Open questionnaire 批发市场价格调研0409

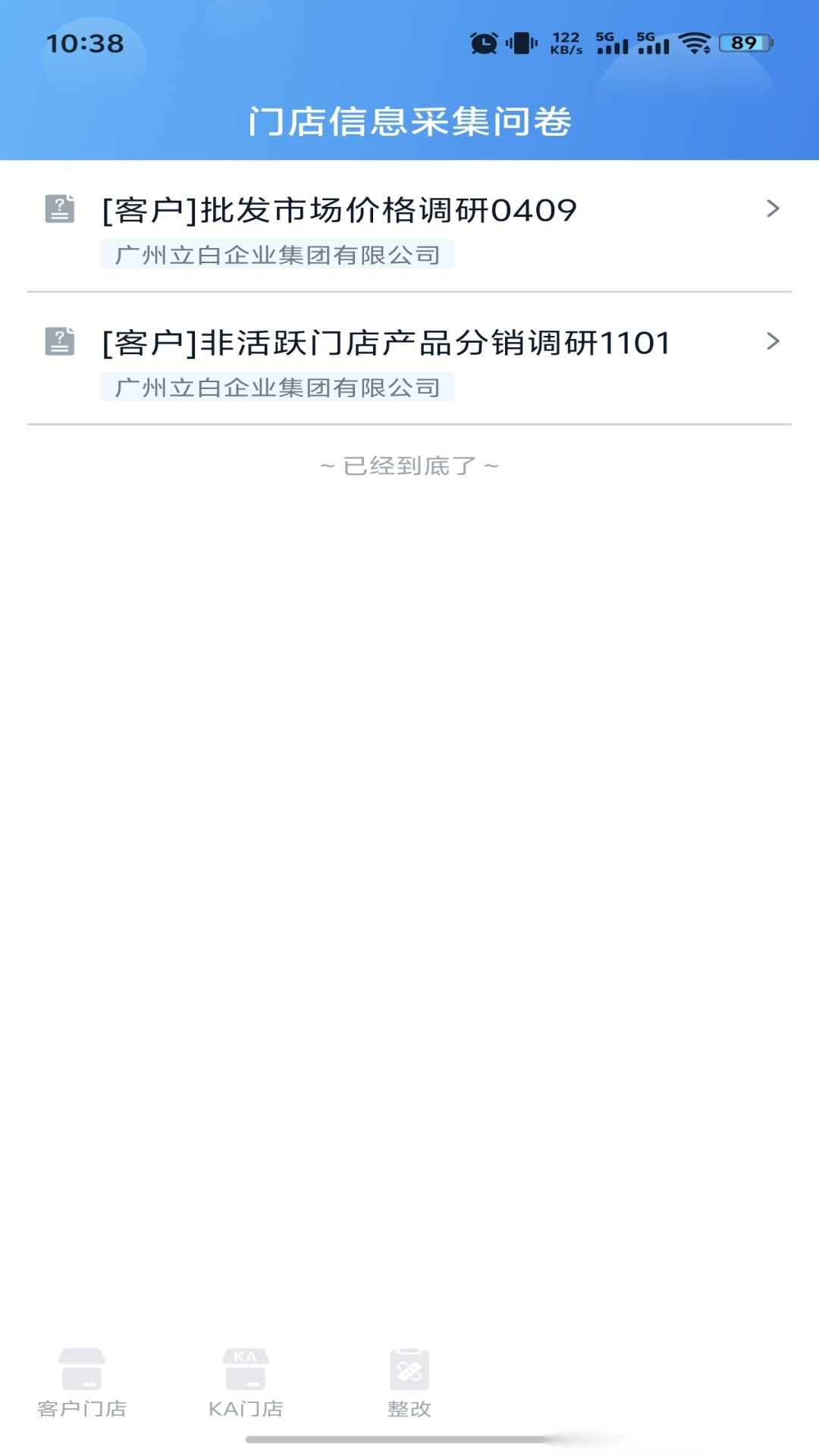coord(338,210)
